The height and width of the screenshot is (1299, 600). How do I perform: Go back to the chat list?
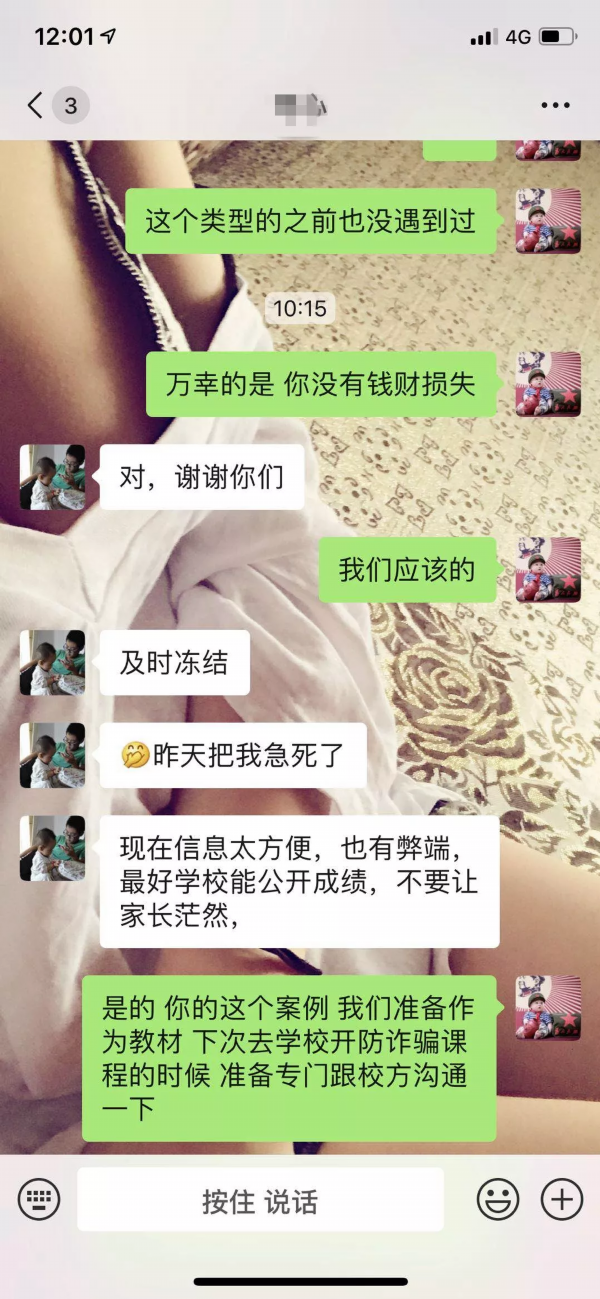pyautogui.click(x=36, y=105)
